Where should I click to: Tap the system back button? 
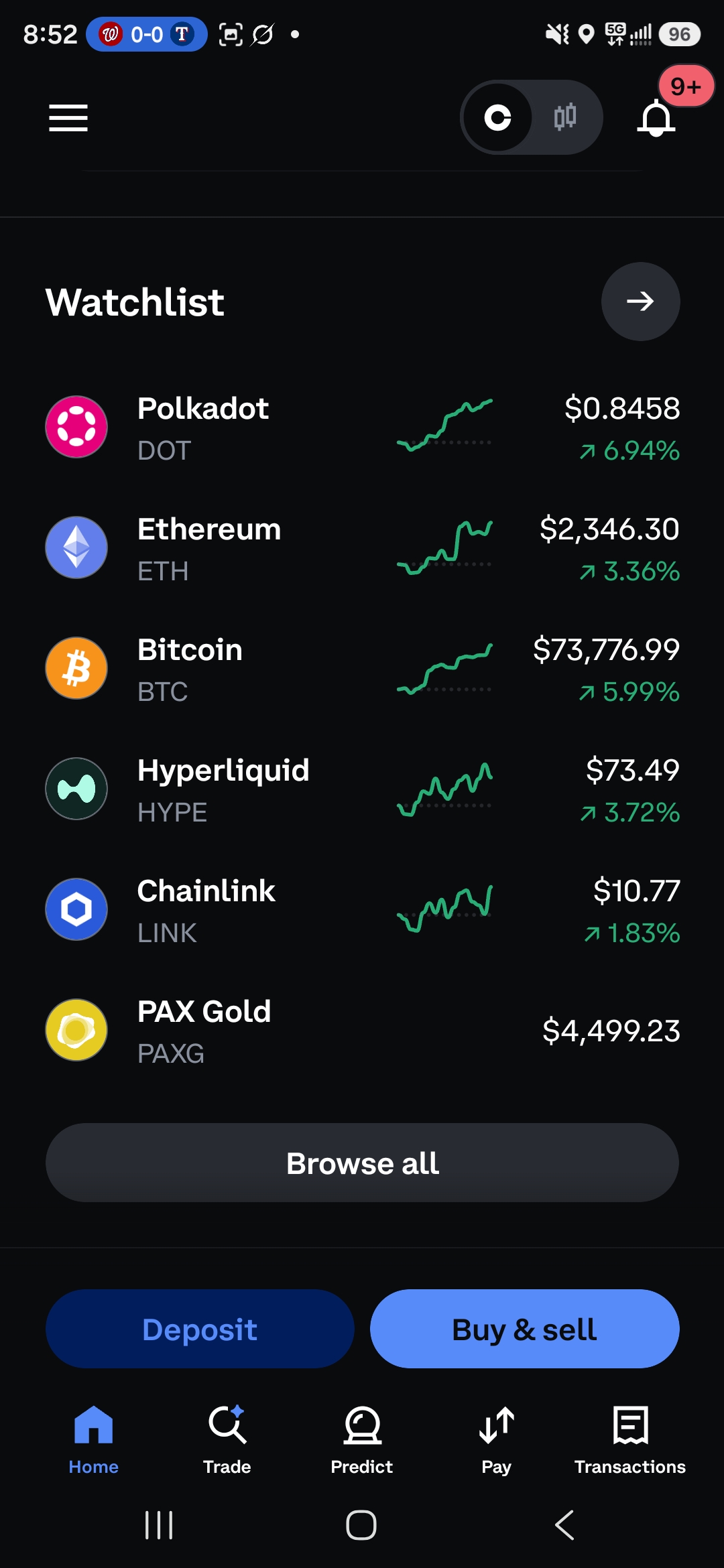coord(564,1525)
